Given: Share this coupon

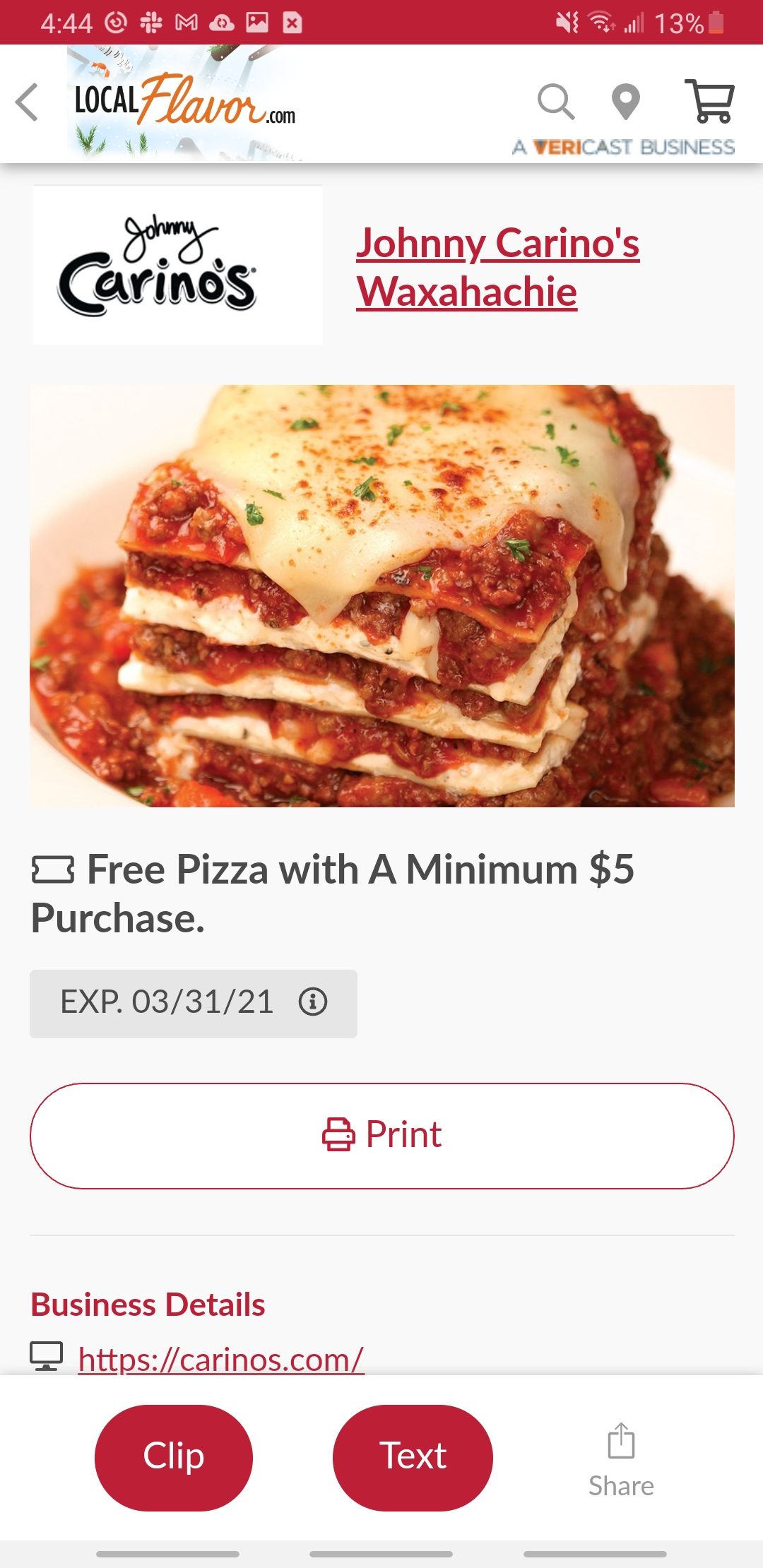Looking at the screenshot, I should coord(621,1460).
